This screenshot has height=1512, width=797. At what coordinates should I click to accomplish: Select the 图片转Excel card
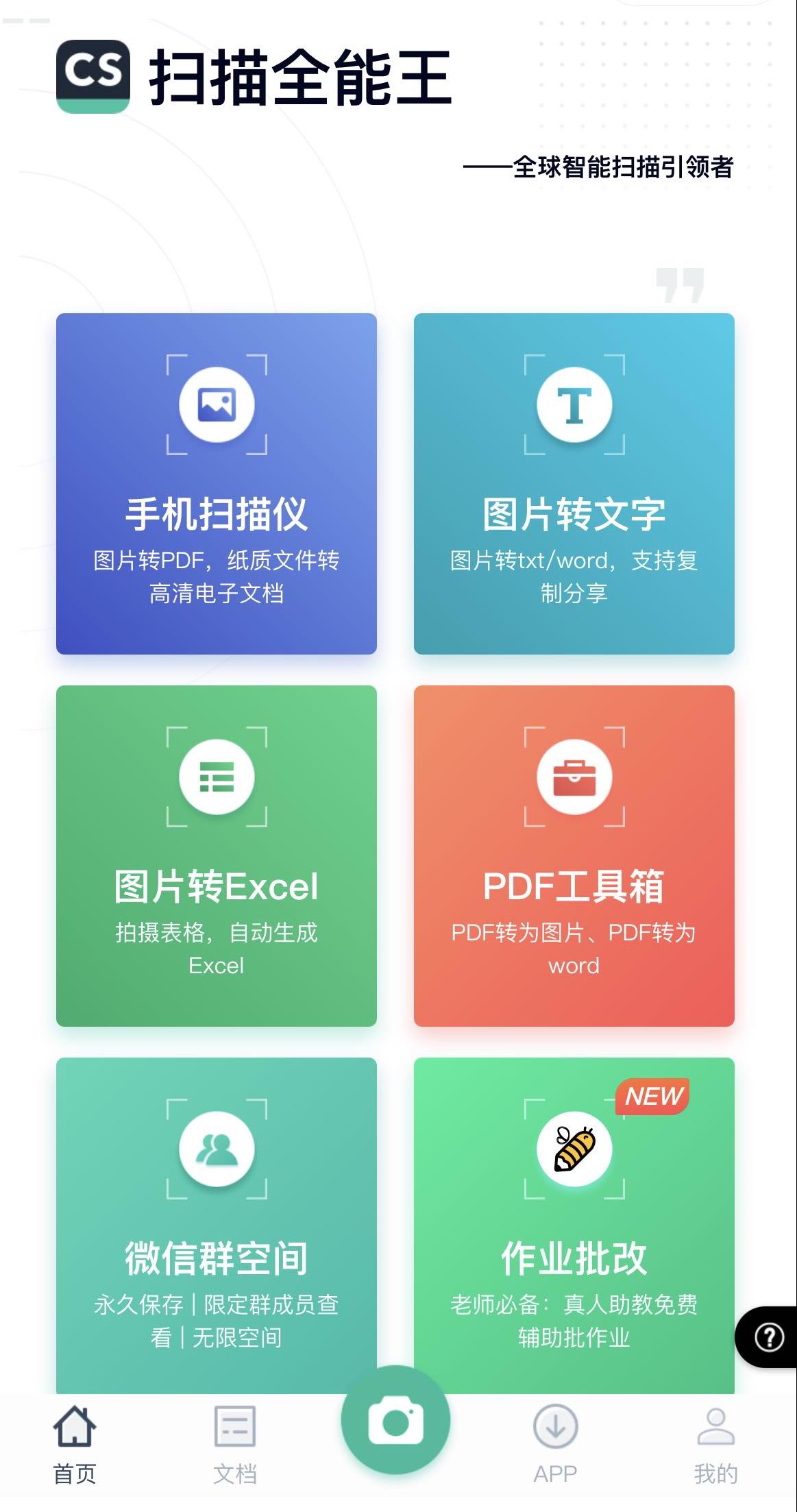pos(216,855)
